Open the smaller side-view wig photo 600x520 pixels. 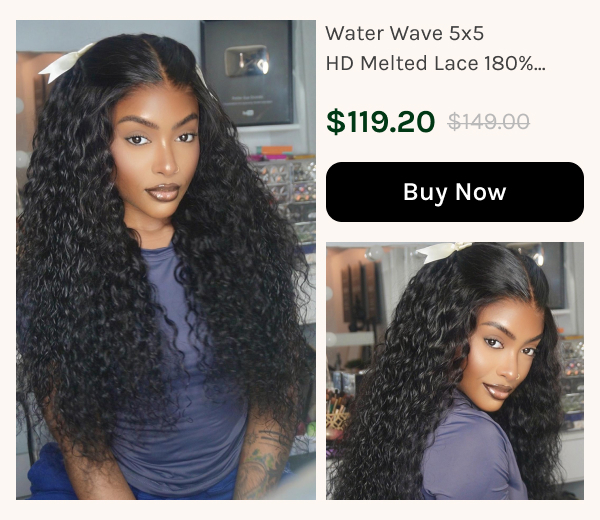pyautogui.click(x=454, y=370)
